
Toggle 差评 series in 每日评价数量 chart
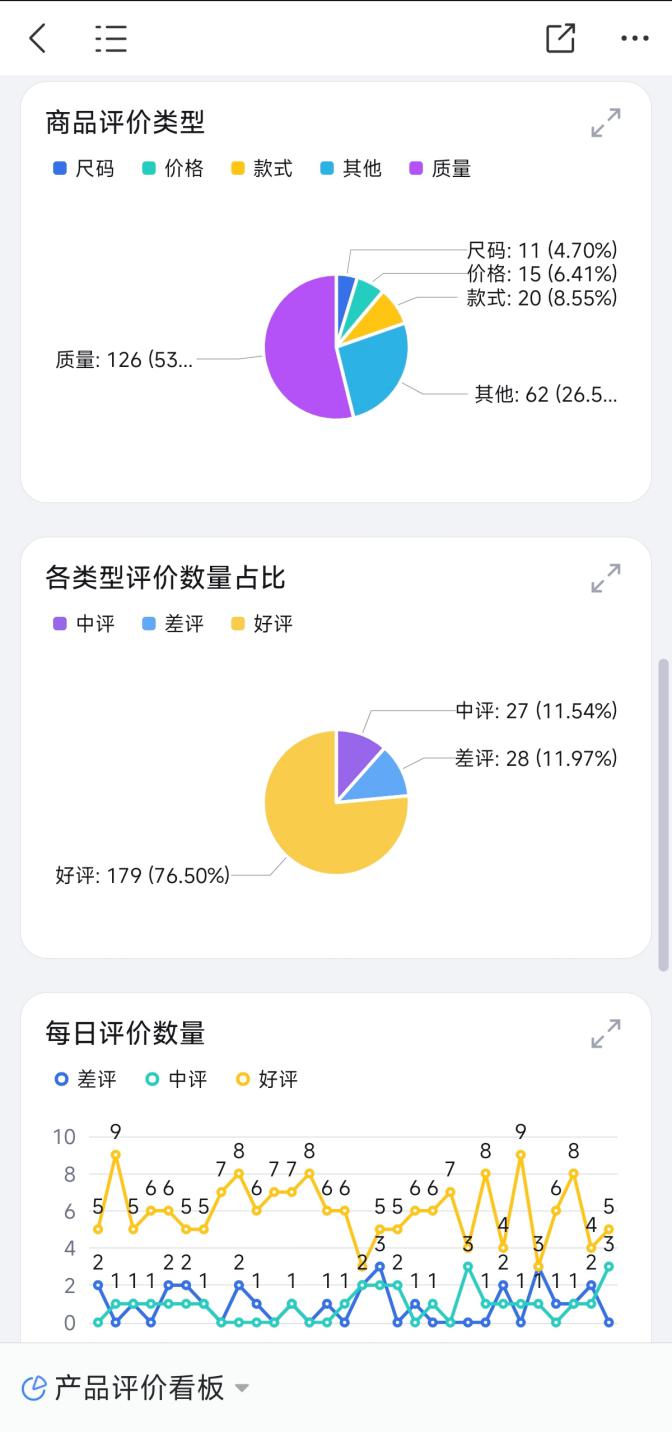[86, 1079]
